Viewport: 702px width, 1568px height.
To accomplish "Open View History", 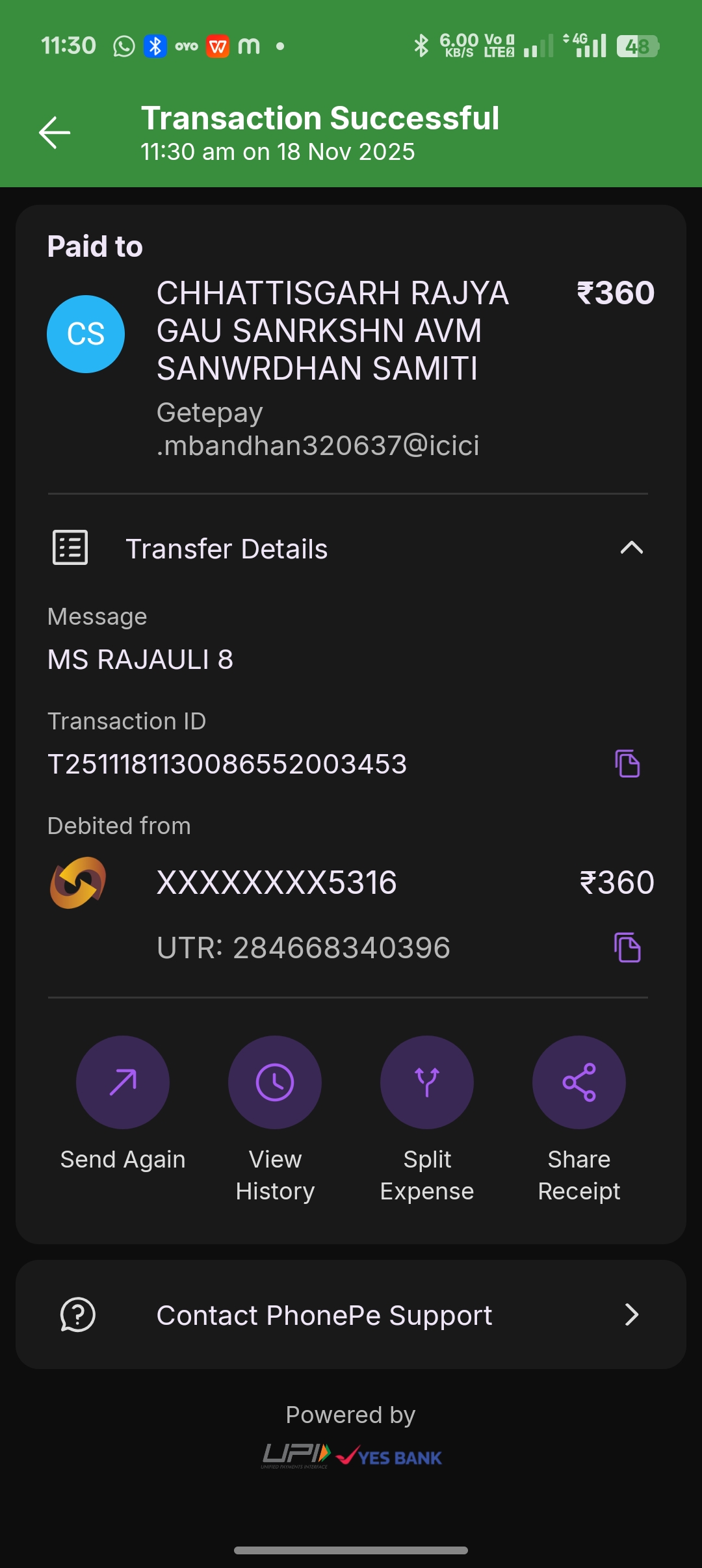I will click(x=275, y=1082).
